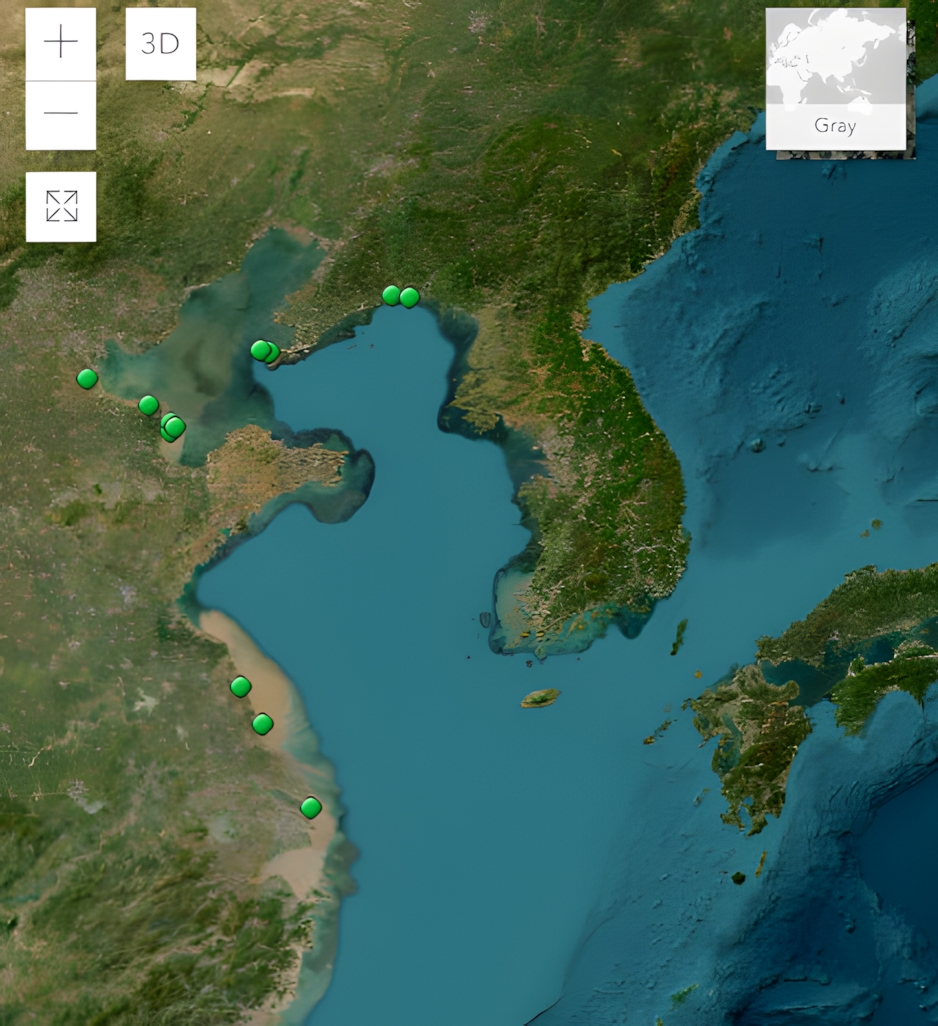Switch basemap to Gray
Viewport: 938px width, 1026px height.
coord(836,79)
